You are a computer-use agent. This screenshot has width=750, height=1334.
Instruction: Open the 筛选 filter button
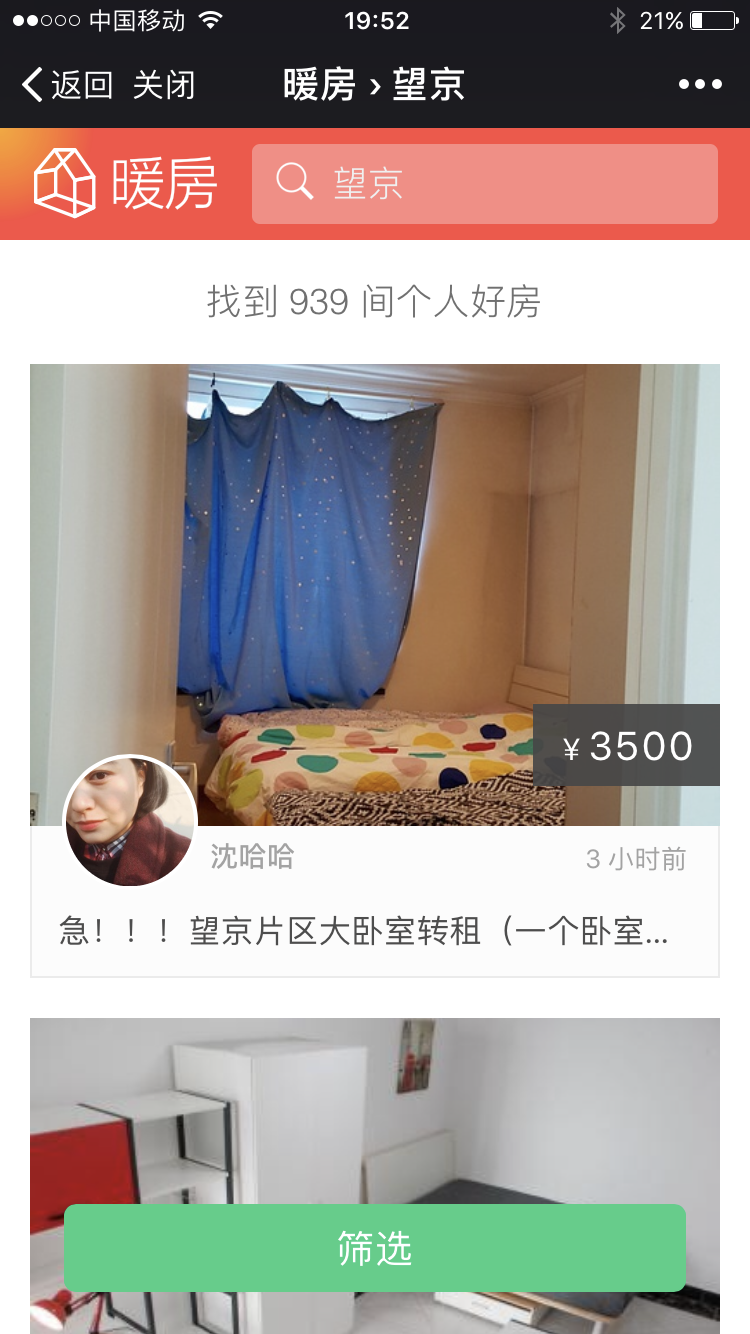coord(375,1248)
